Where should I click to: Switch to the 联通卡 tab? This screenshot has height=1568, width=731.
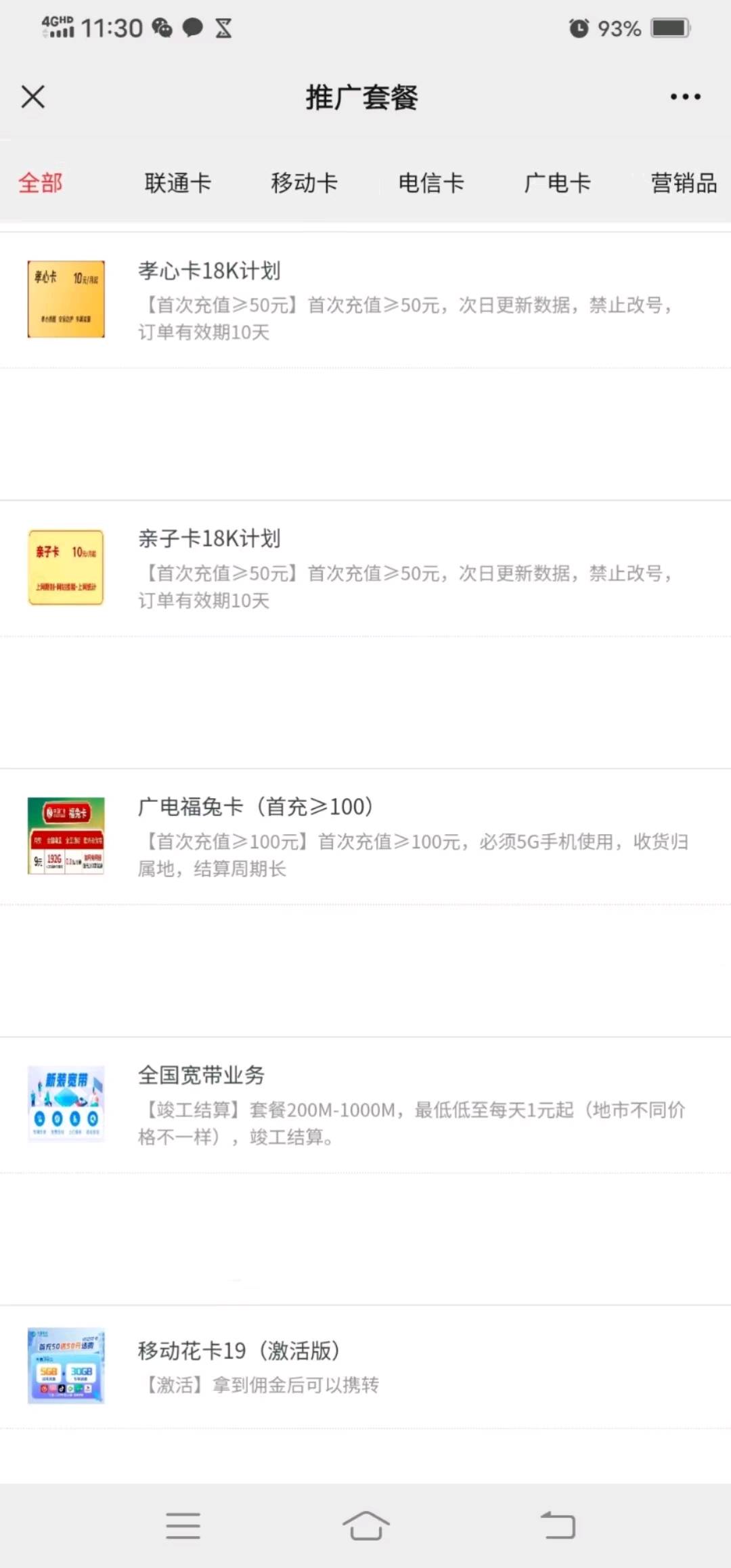coord(178,183)
